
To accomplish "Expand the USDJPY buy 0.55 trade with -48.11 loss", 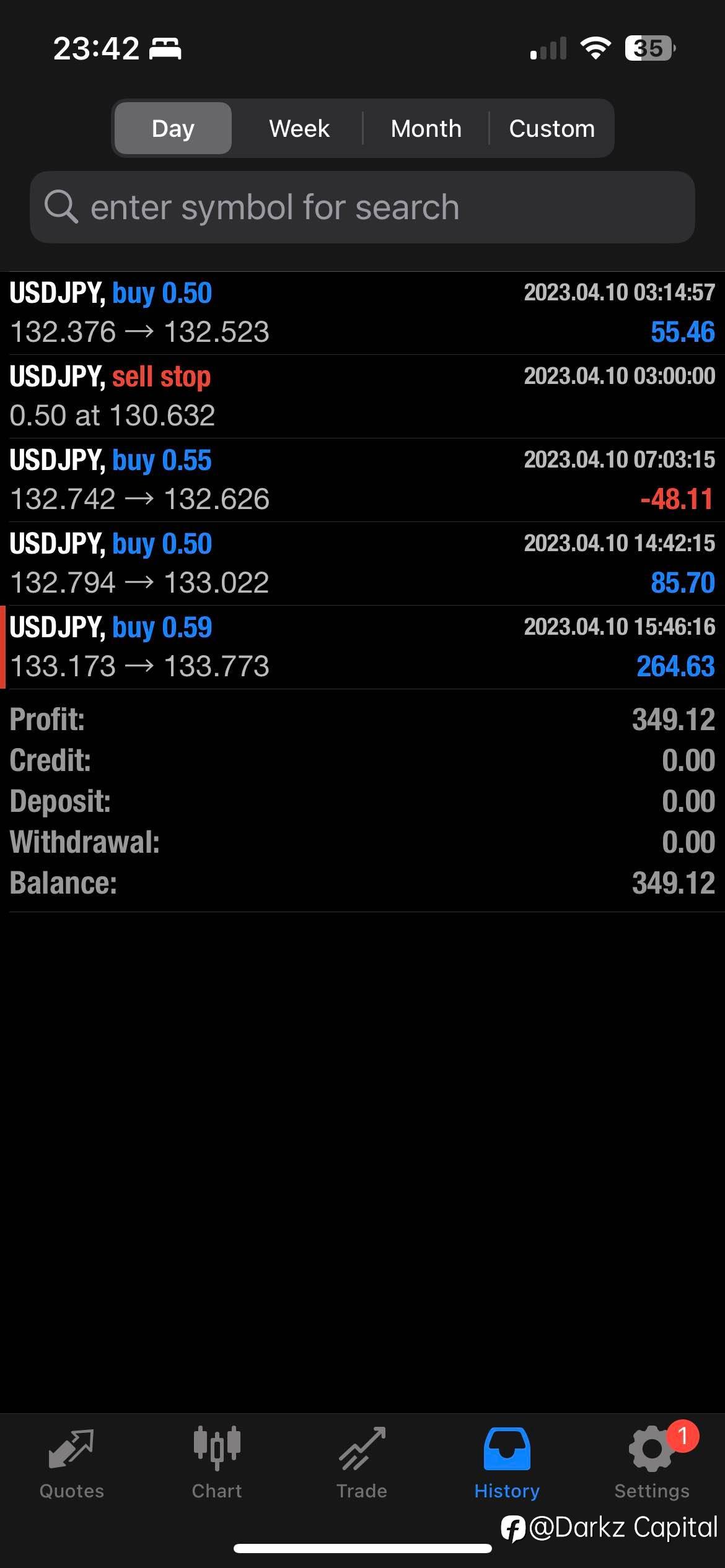I will [362, 480].
